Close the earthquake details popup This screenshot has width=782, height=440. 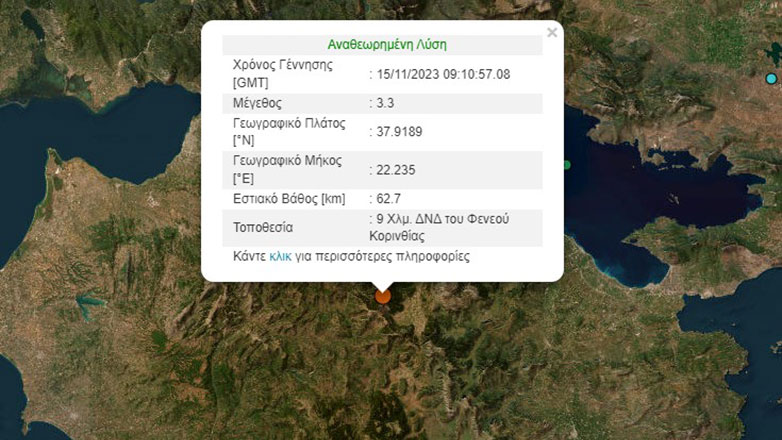551,33
